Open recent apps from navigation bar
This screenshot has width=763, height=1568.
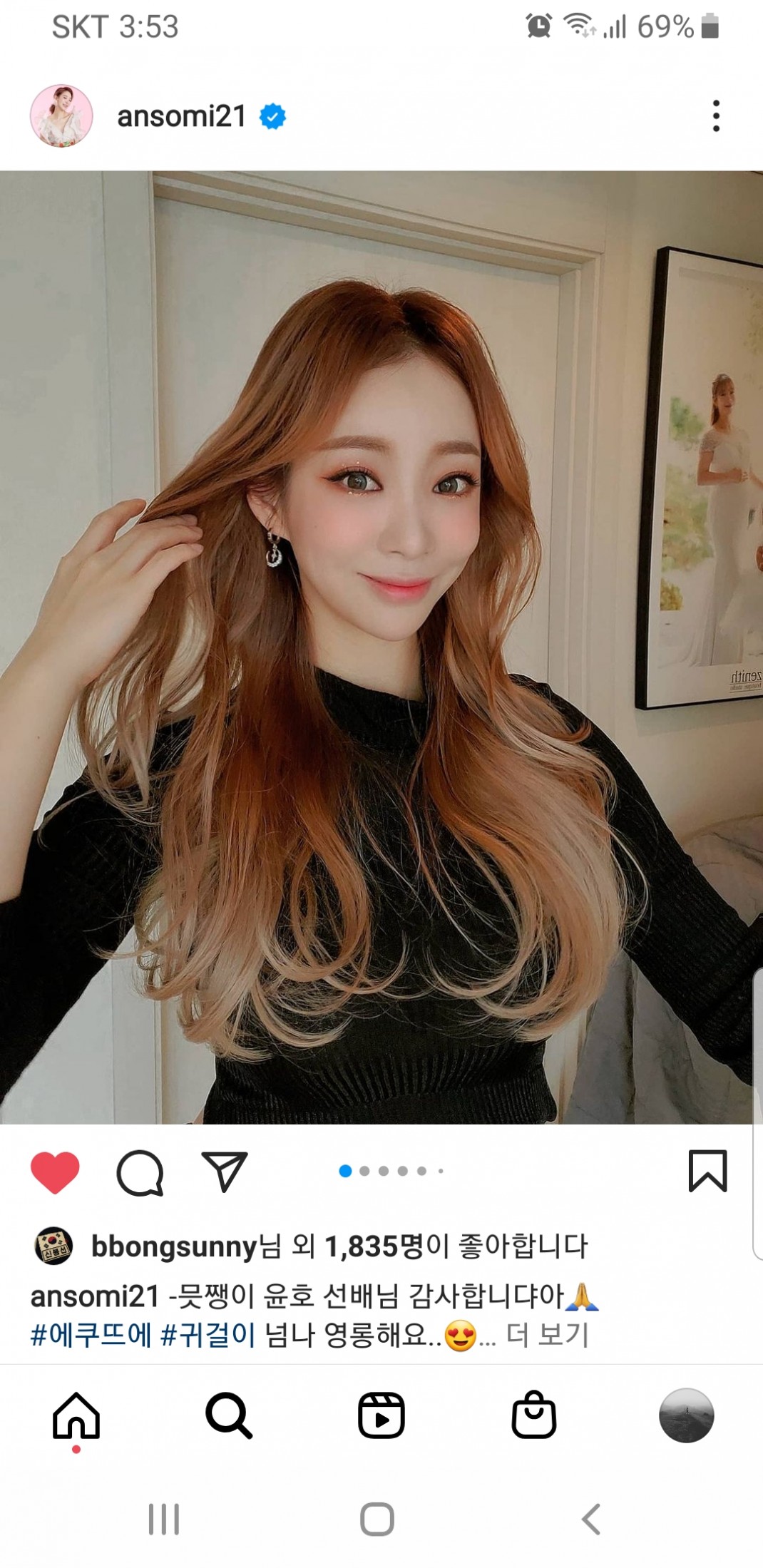pyautogui.click(x=164, y=1519)
